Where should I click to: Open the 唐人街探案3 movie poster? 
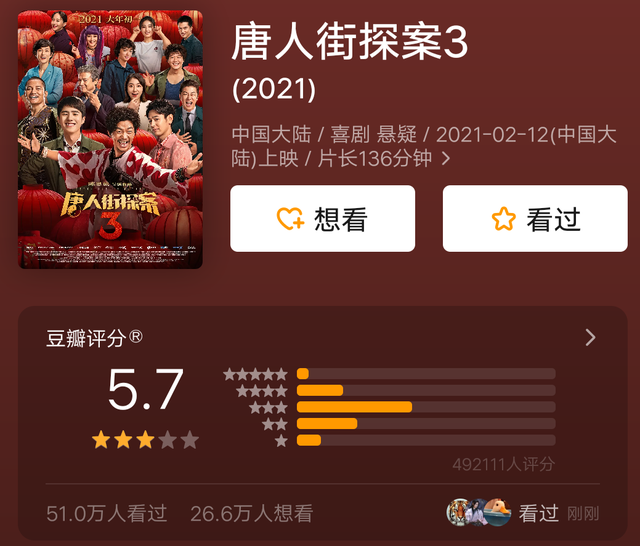coord(110,139)
